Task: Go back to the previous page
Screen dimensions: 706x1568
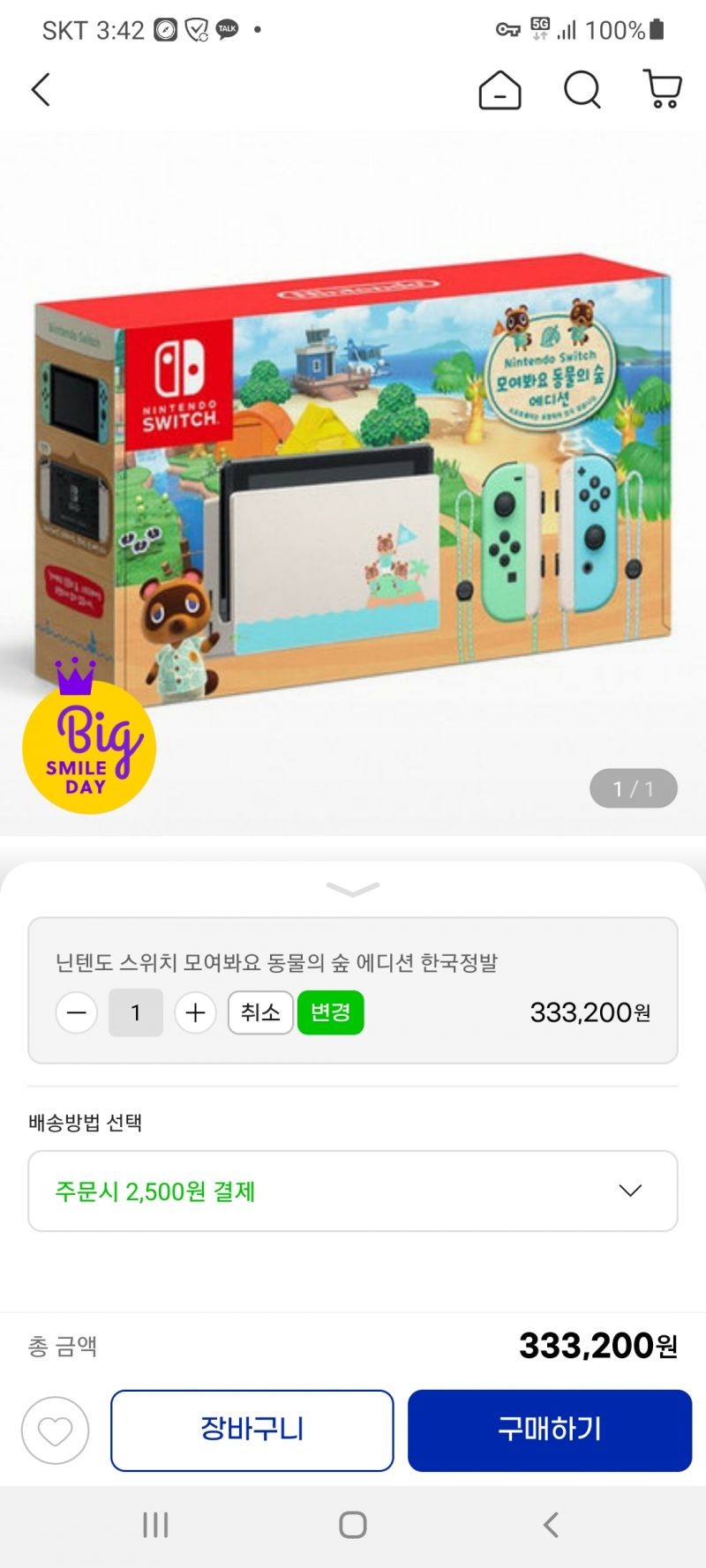Action: point(41,90)
